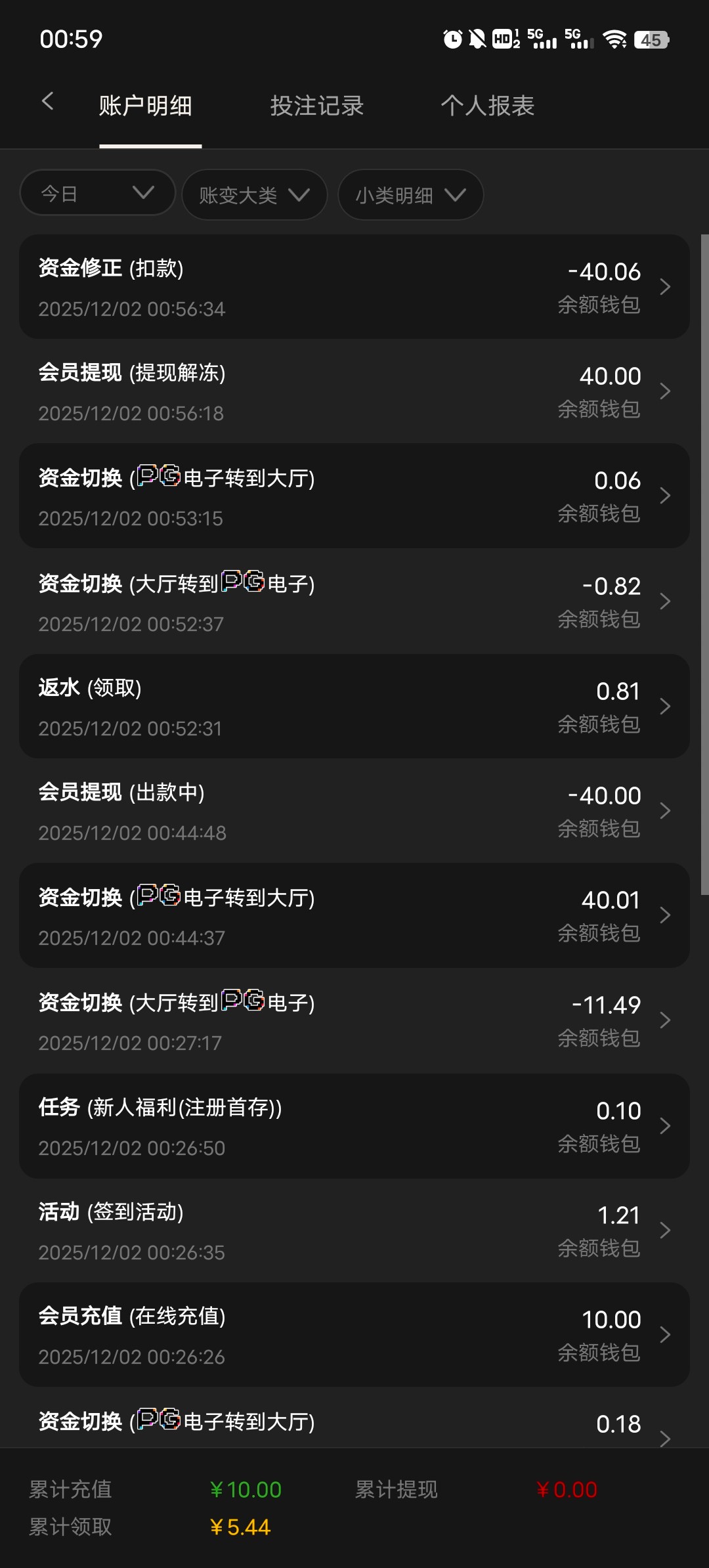The height and width of the screenshot is (1568, 709).
Task: Switch to the 个人报表 tab
Action: pyautogui.click(x=487, y=106)
